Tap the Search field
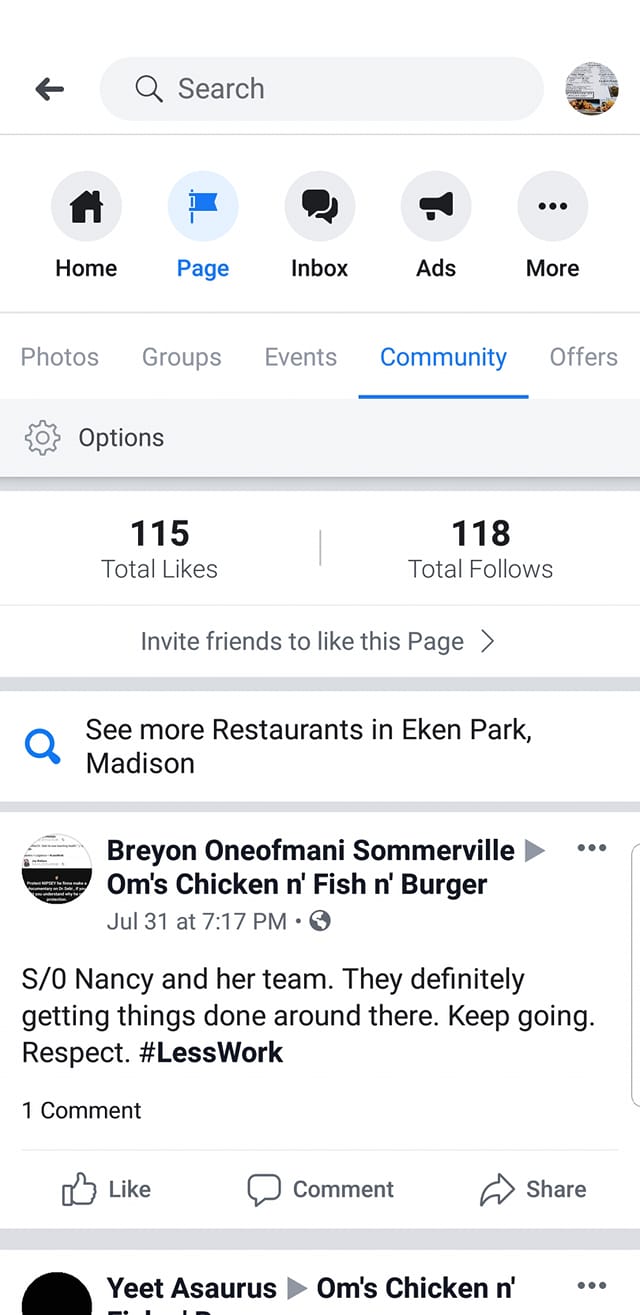640x1315 pixels. tap(320, 89)
